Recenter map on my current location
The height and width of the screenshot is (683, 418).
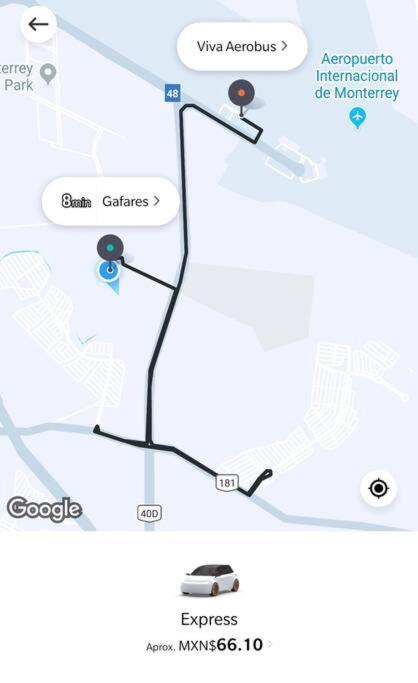click(378, 488)
